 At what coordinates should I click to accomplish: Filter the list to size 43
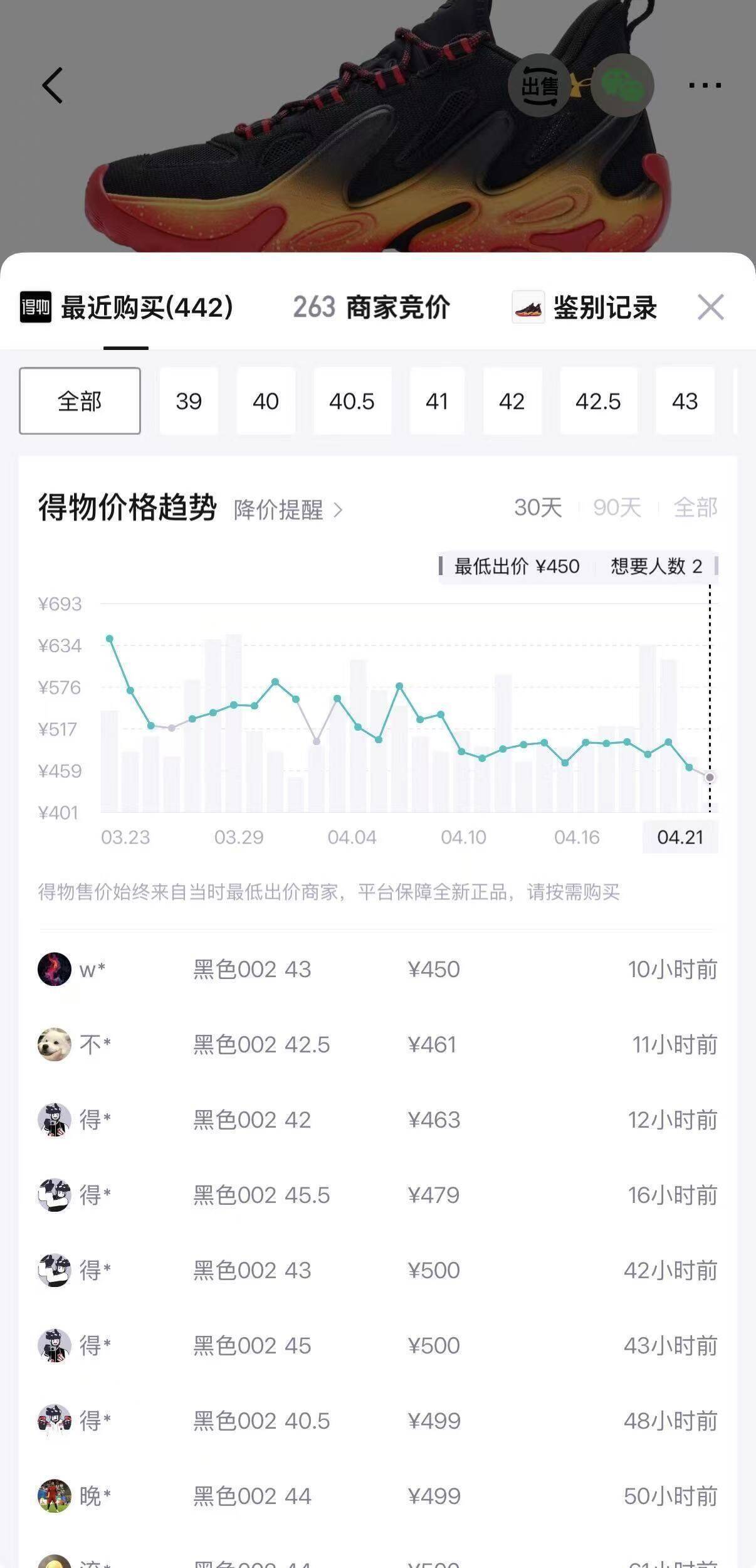[685, 401]
